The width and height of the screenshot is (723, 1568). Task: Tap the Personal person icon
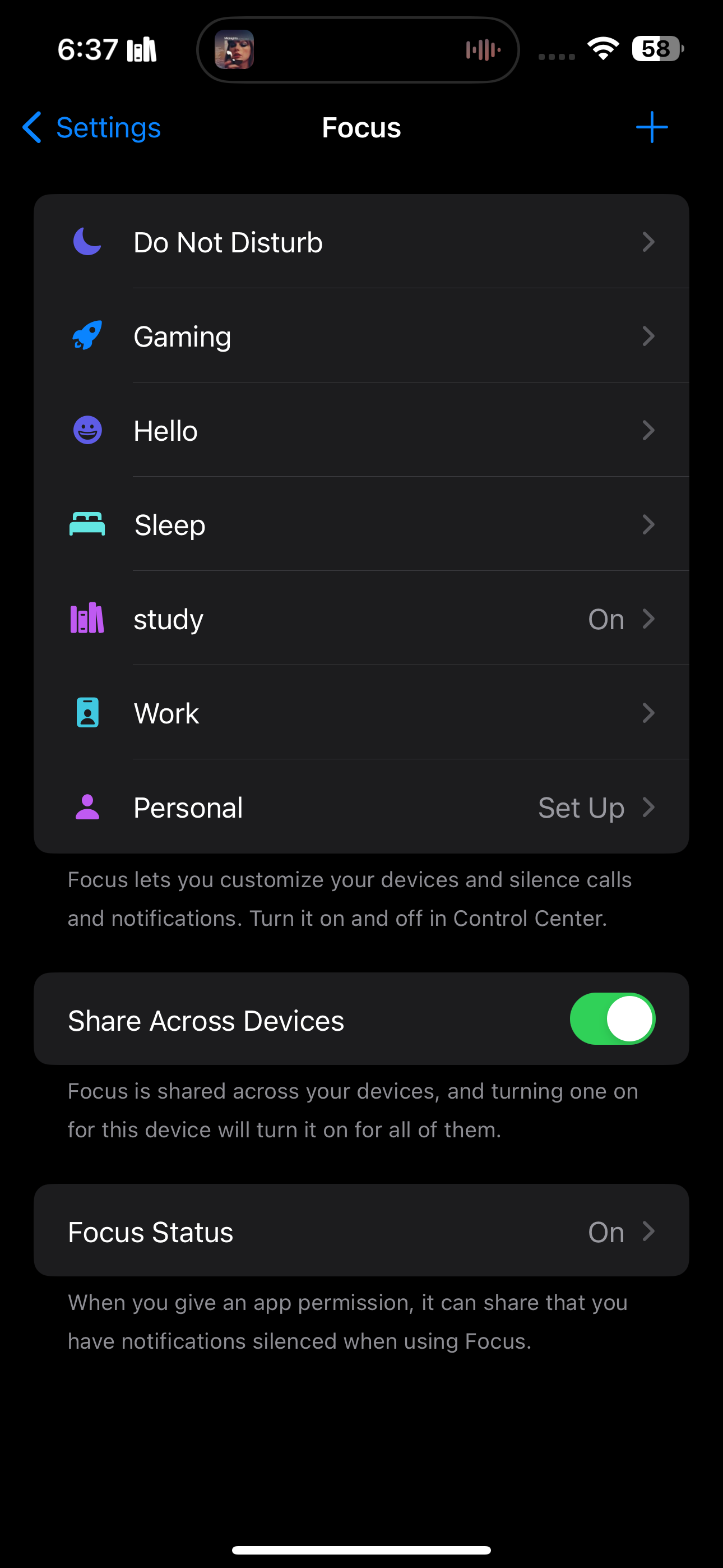(87, 807)
